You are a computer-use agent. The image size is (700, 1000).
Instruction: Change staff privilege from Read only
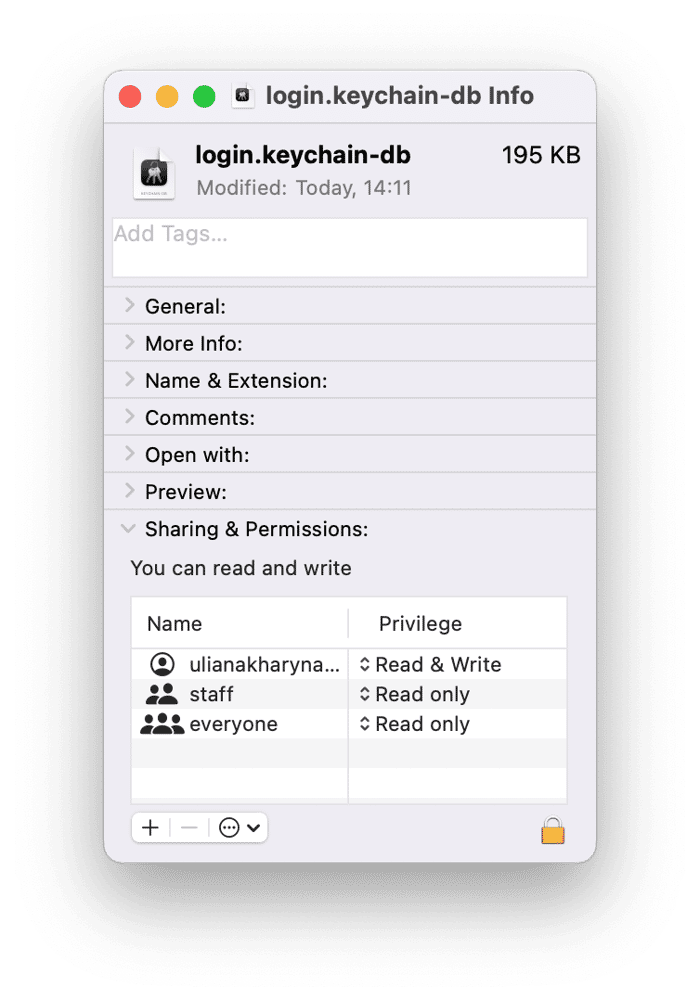pyautogui.click(x=416, y=694)
